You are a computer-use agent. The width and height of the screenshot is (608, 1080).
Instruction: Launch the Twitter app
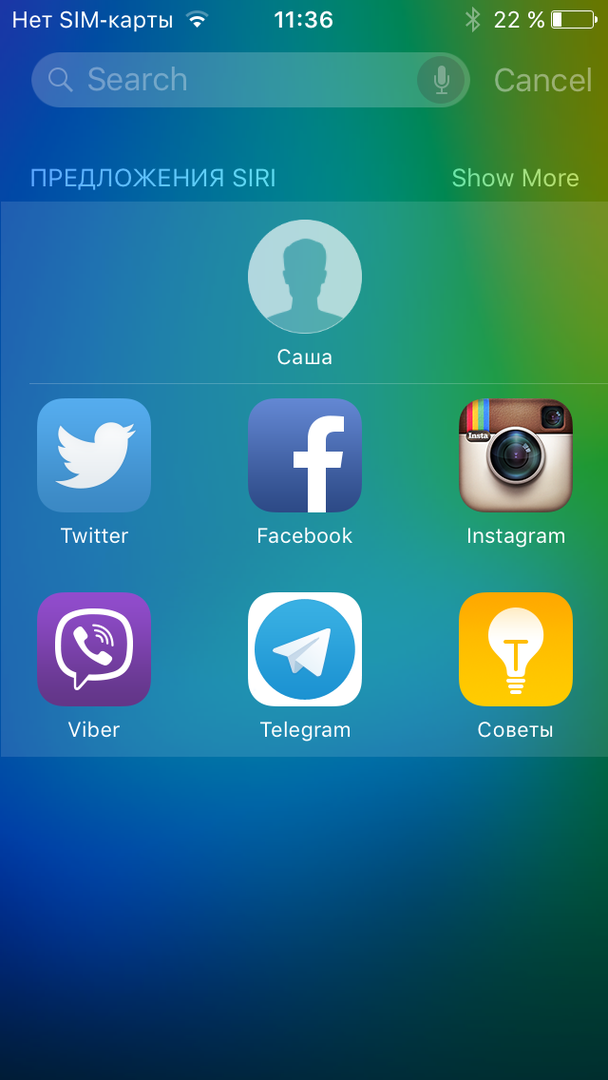click(94, 456)
